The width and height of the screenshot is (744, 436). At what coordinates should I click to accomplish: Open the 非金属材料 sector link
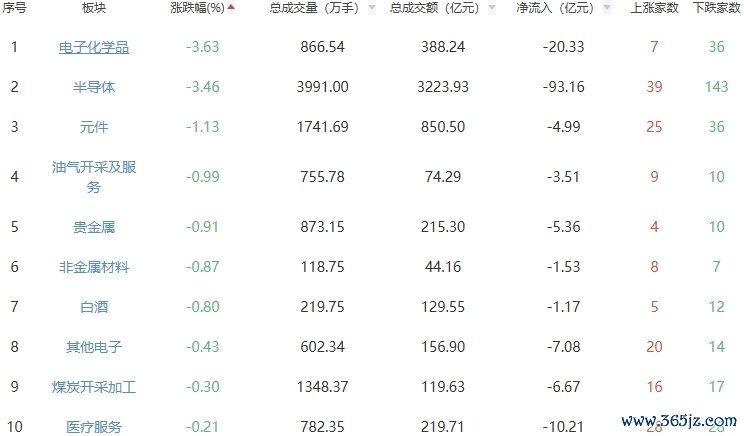click(94, 267)
